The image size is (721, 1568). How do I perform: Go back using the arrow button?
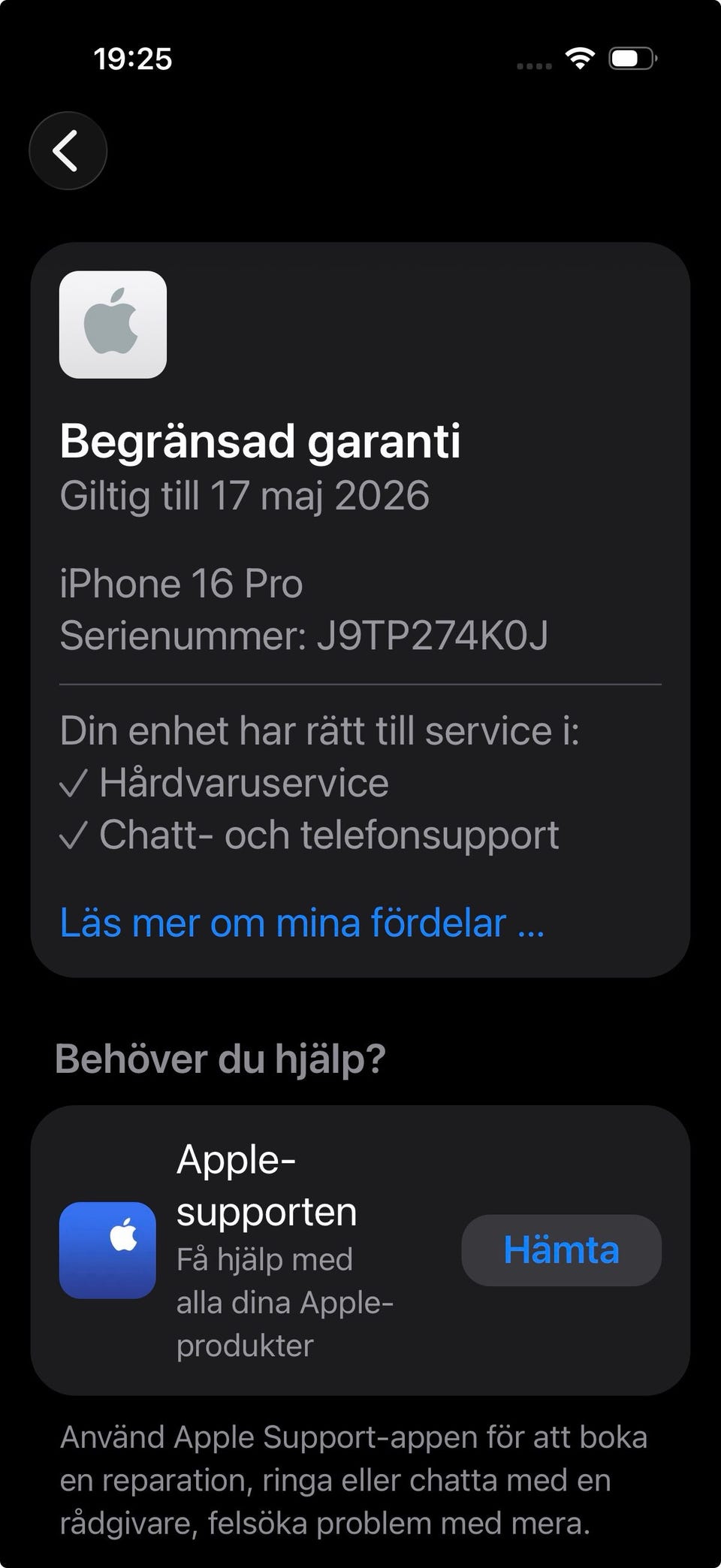(68, 150)
